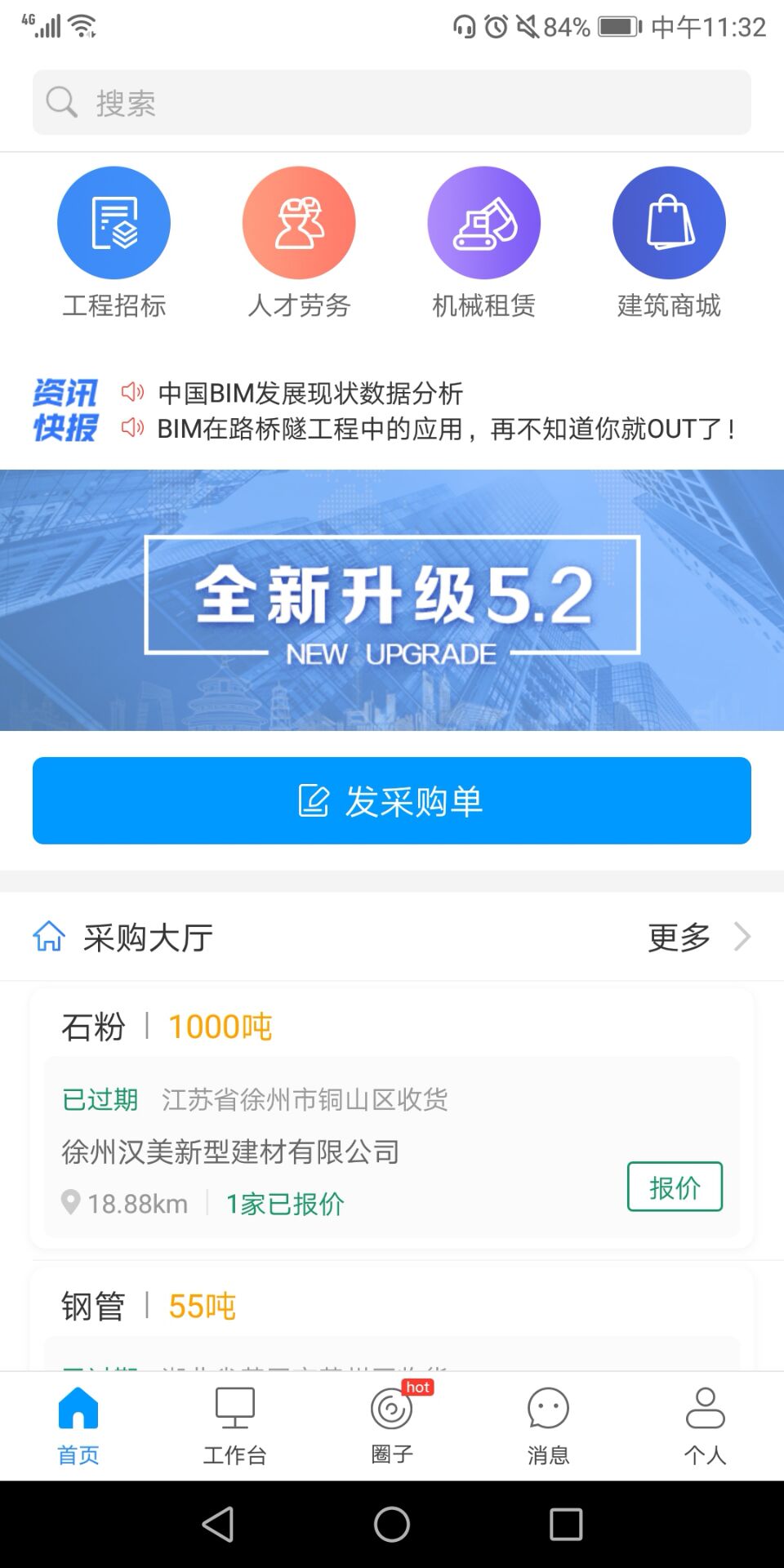Open 机械租赁 section
This screenshot has width=784, height=1568.
(x=484, y=242)
